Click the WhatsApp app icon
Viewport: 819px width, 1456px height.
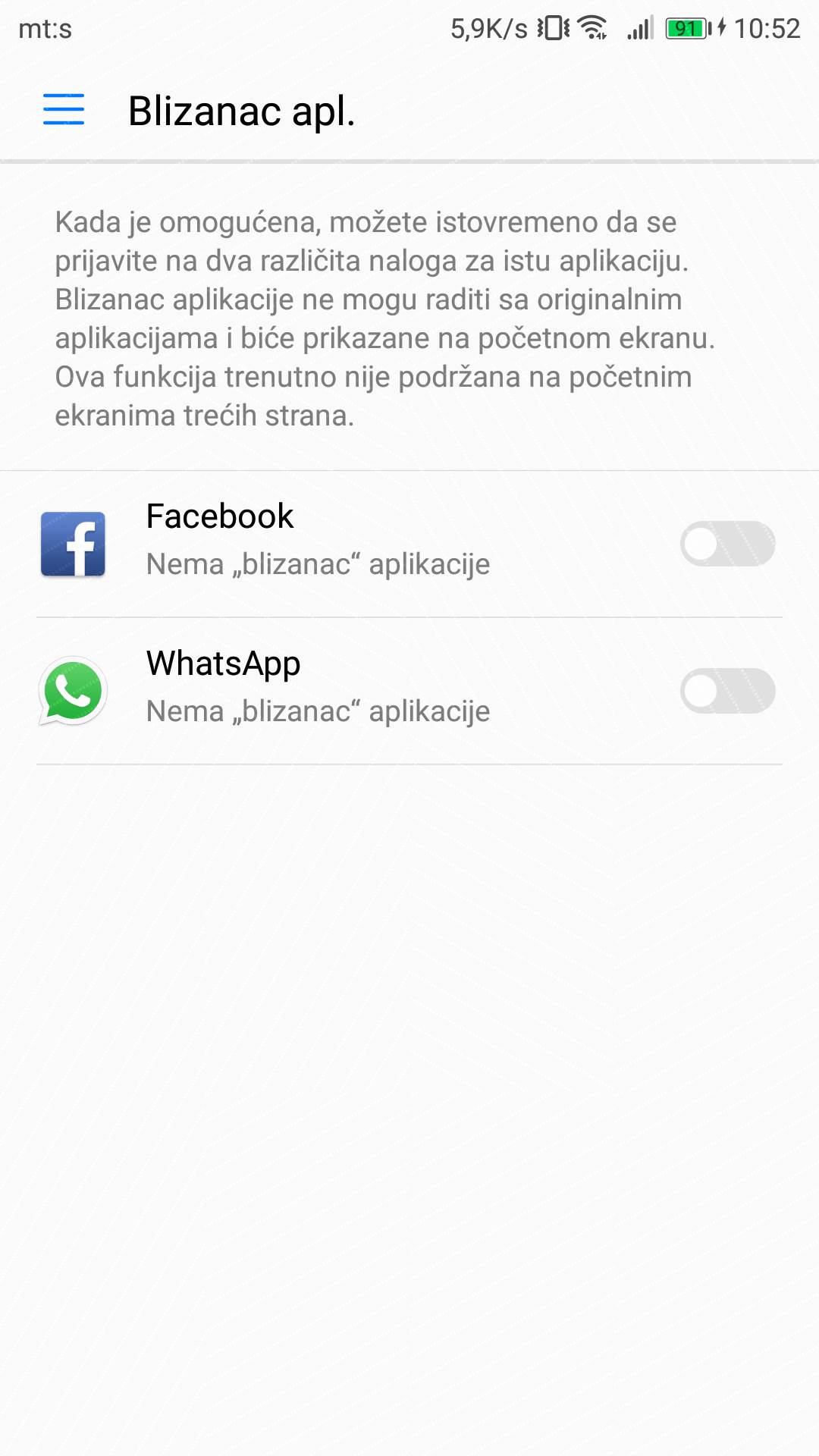(73, 691)
